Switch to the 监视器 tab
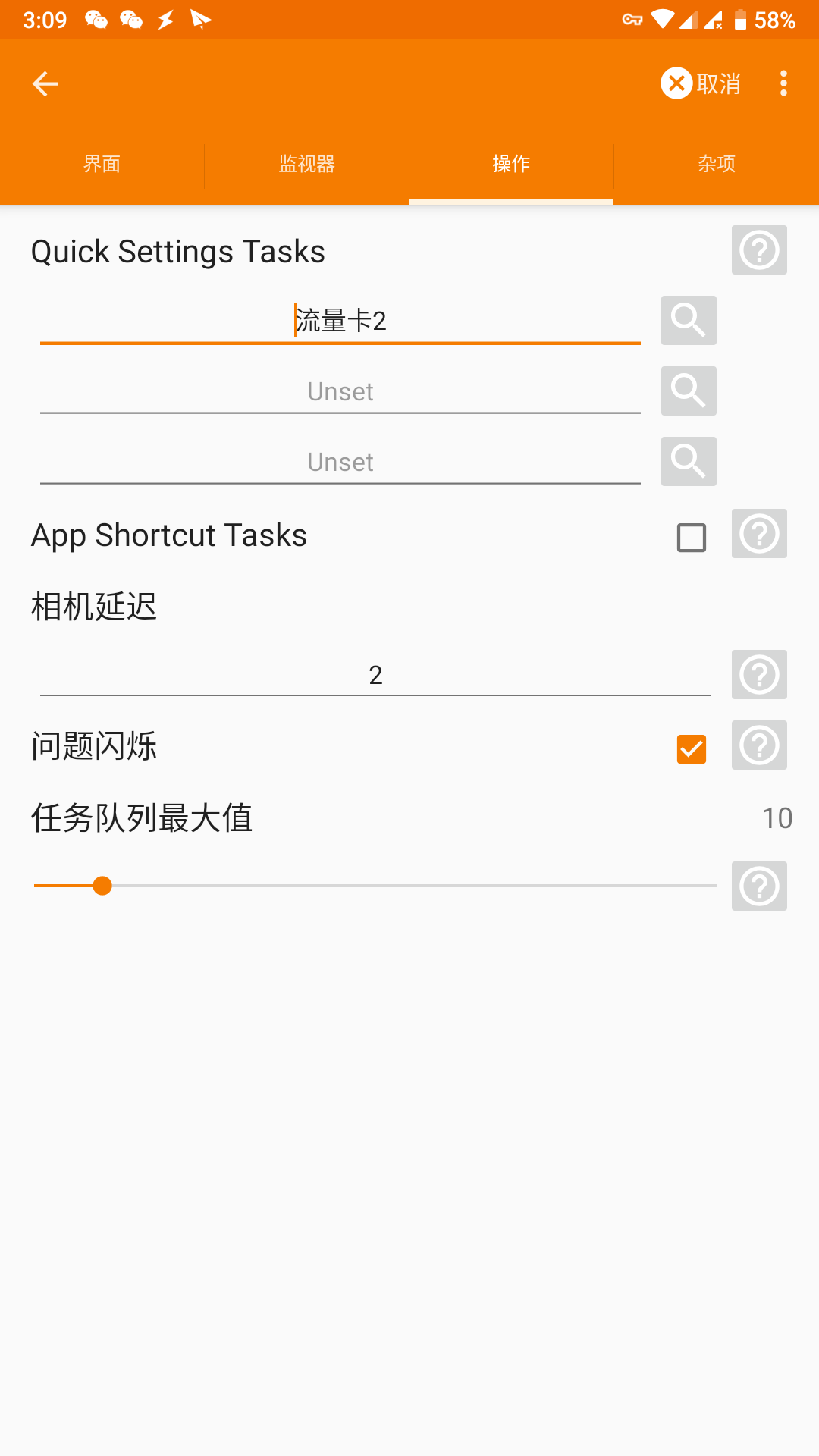 307,164
